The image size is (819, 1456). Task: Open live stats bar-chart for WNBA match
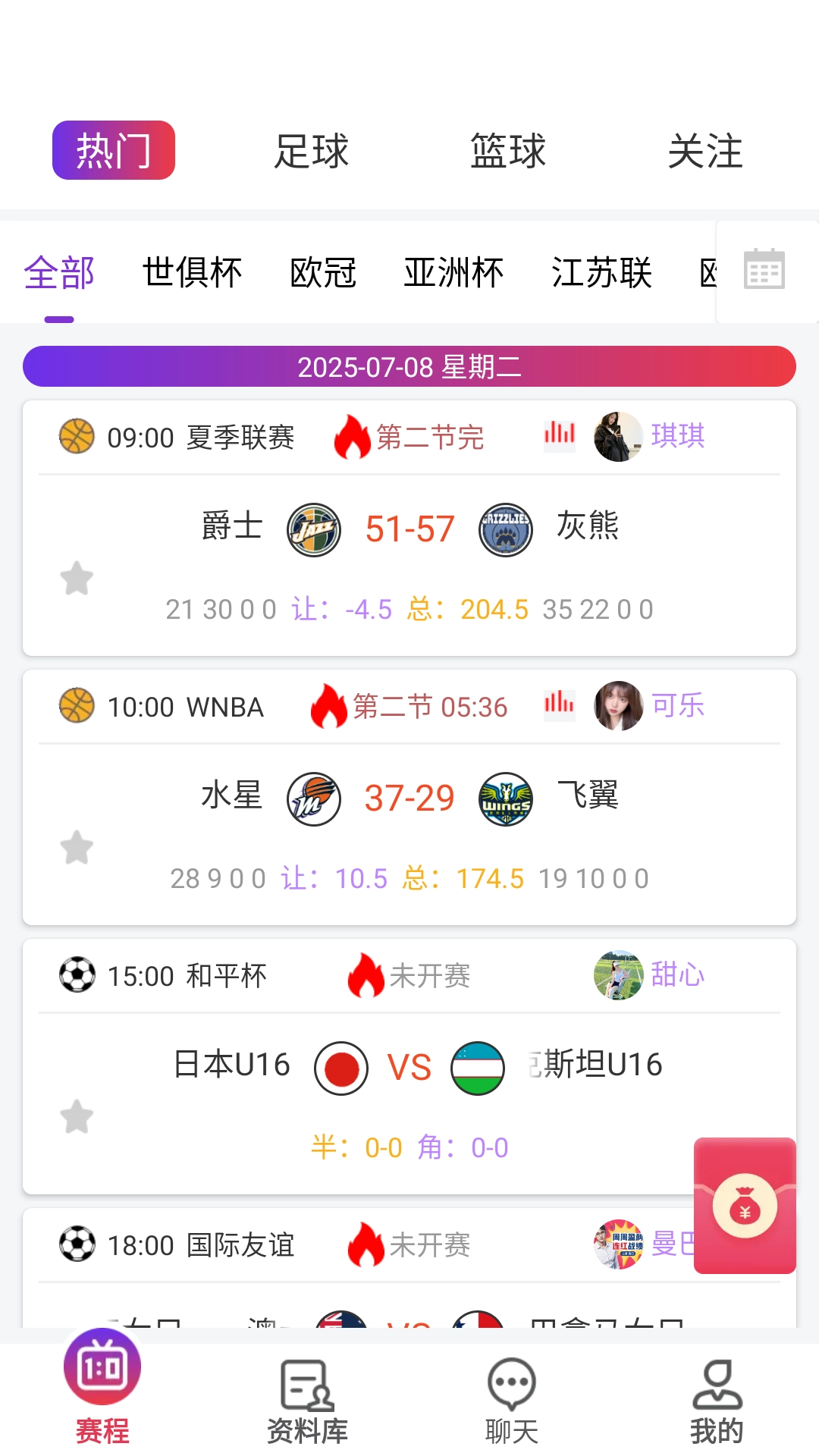click(559, 705)
